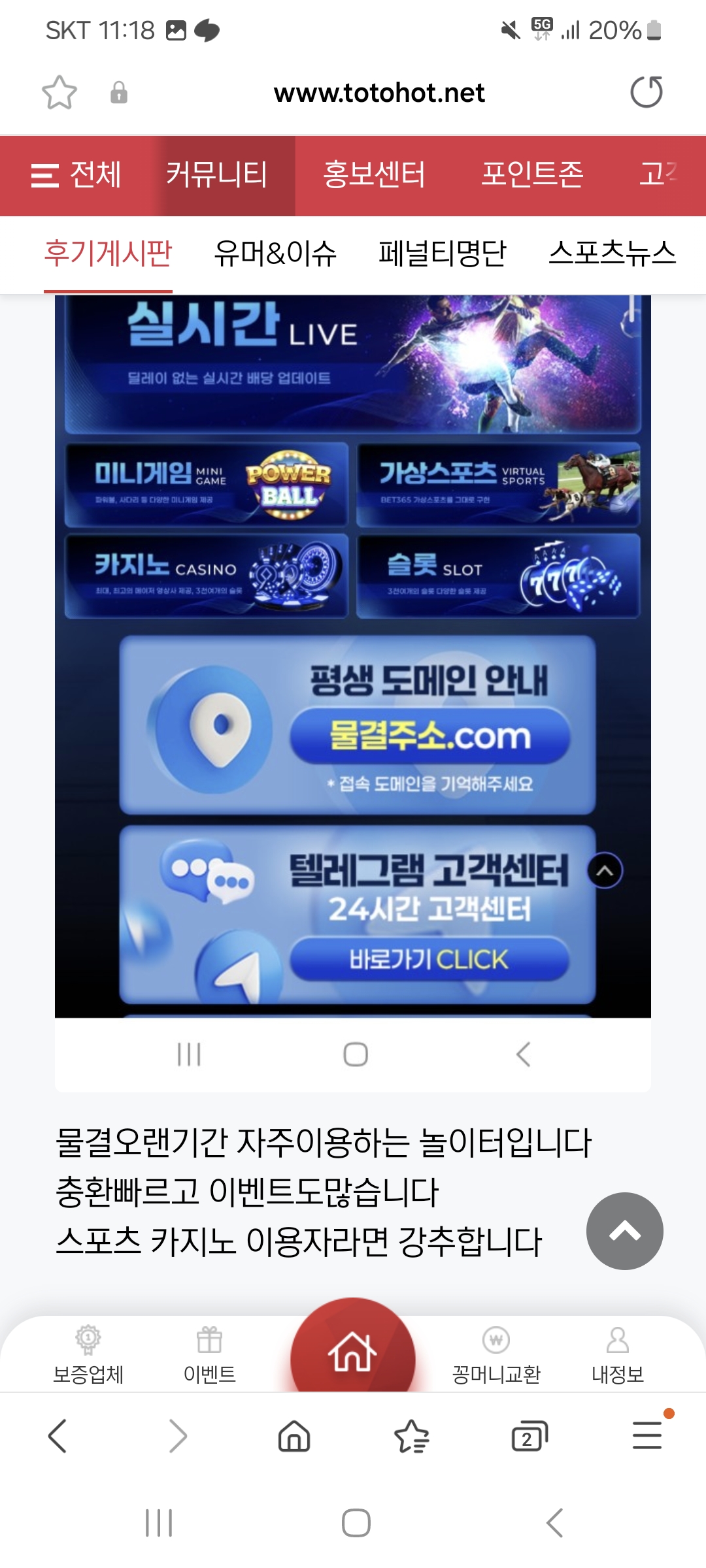Go to the 포인트존 tab
The height and width of the screenshot is (1568, 706).
coord(532,175)
